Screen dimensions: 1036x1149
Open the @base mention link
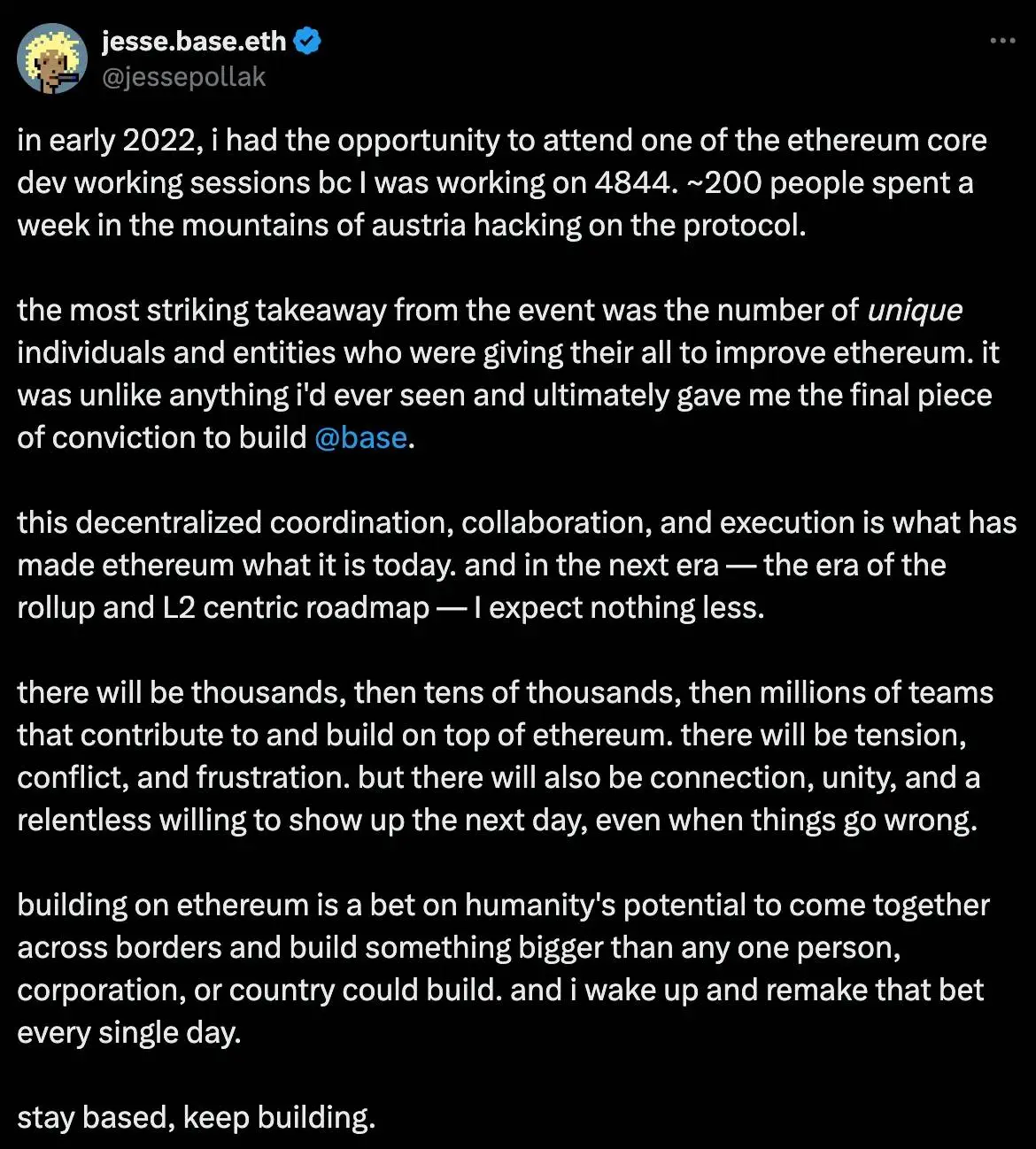(360, 438)
